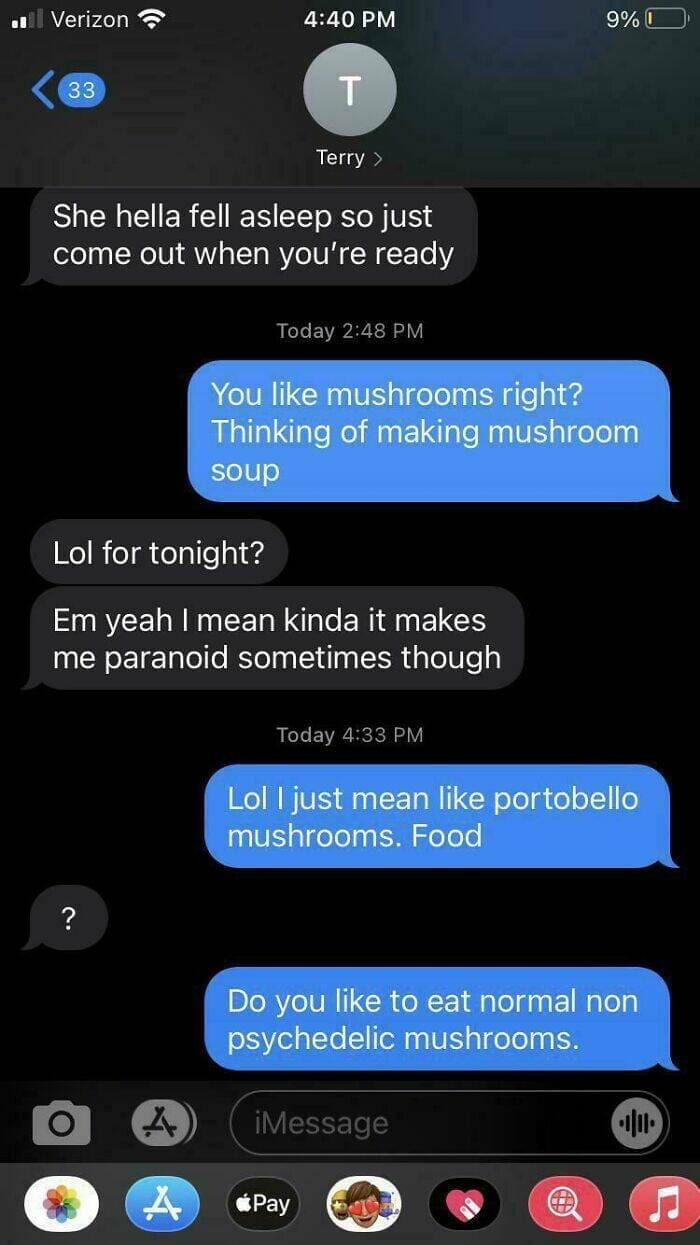Screen dimensions: 700x1245
Task: Open Apple Pay in the app strip
Action: tap(263, 1203)
